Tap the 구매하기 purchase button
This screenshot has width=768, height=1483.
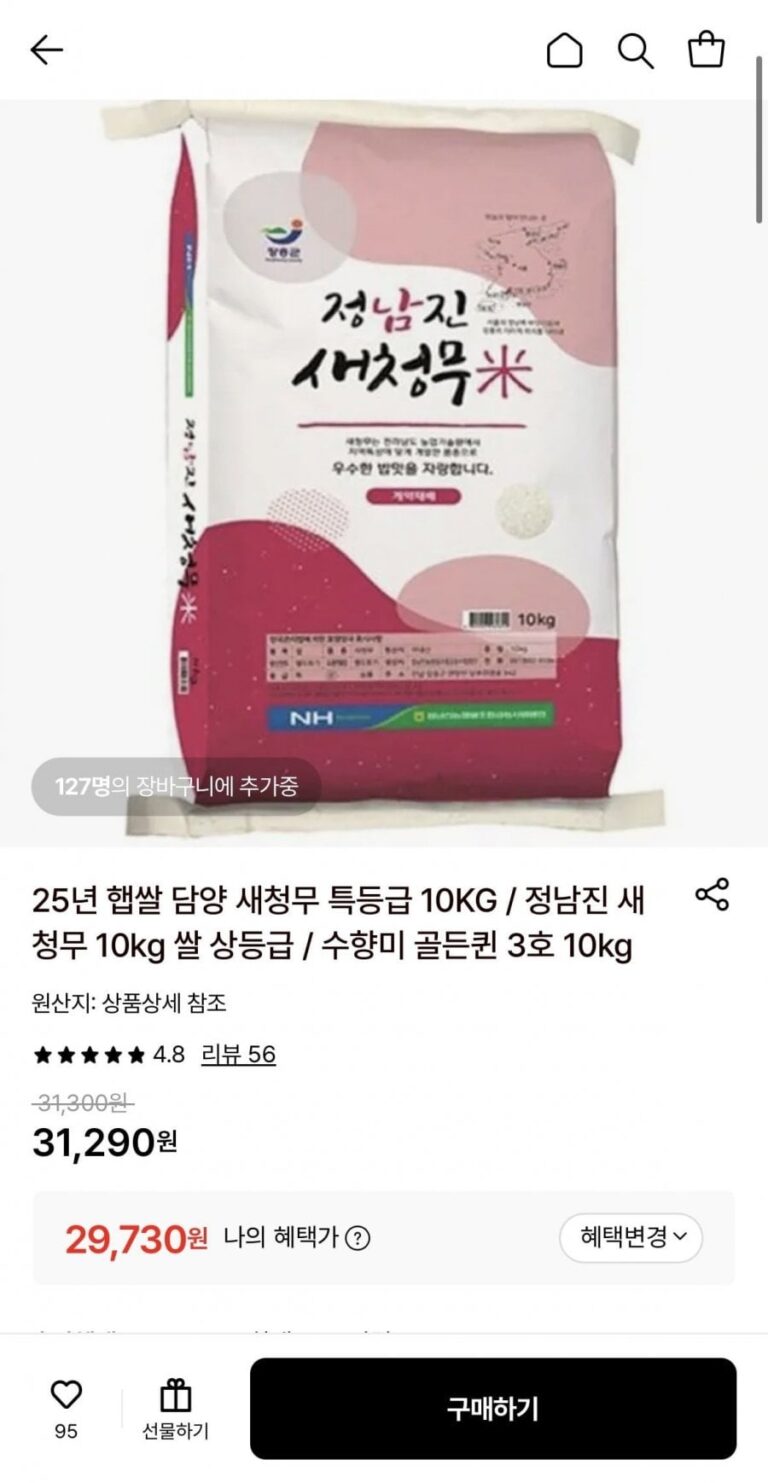492,1408
